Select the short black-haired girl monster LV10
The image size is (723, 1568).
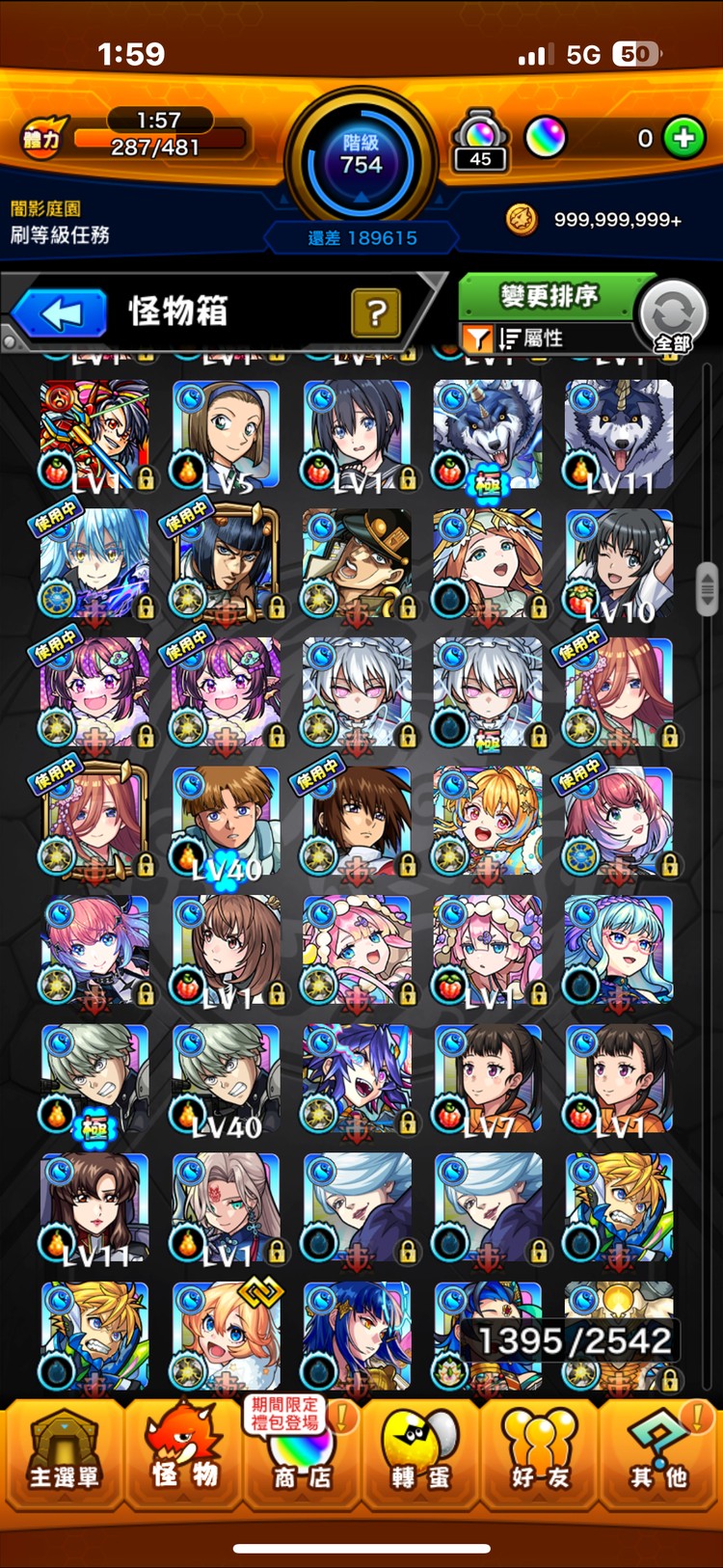point(618,564)
